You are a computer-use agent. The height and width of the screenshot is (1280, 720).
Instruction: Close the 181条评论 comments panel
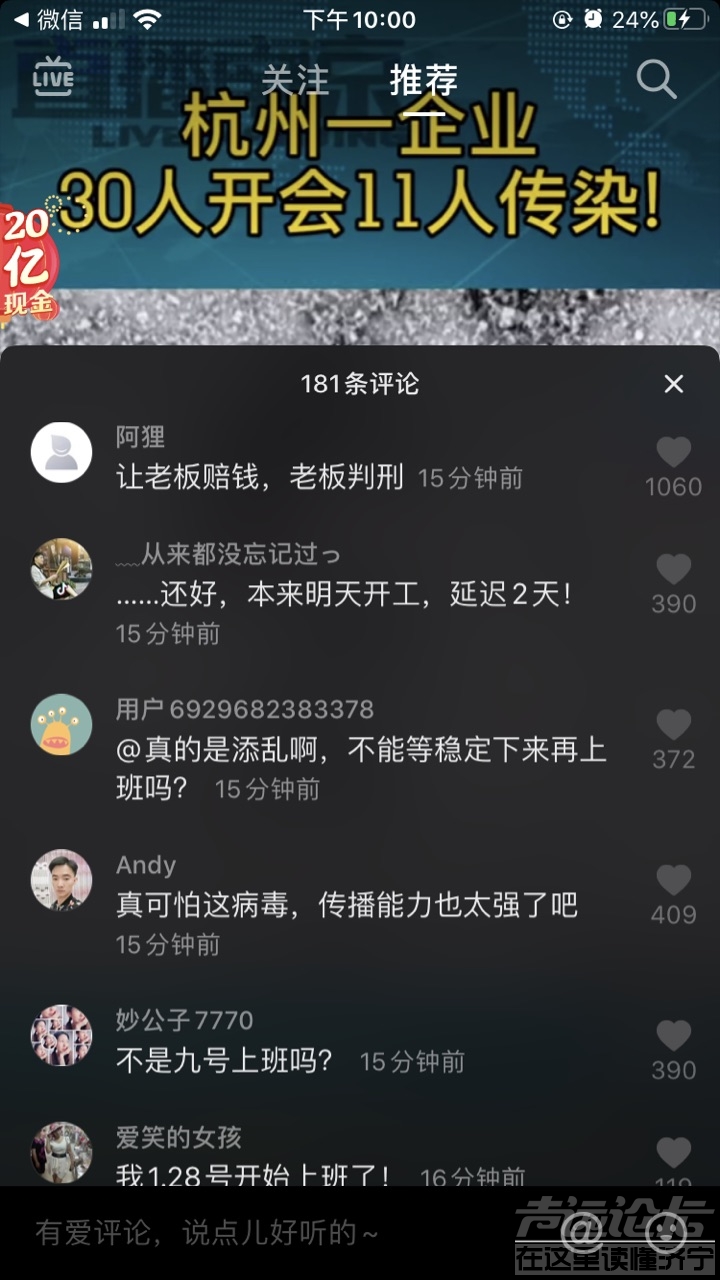pos(674,384)
